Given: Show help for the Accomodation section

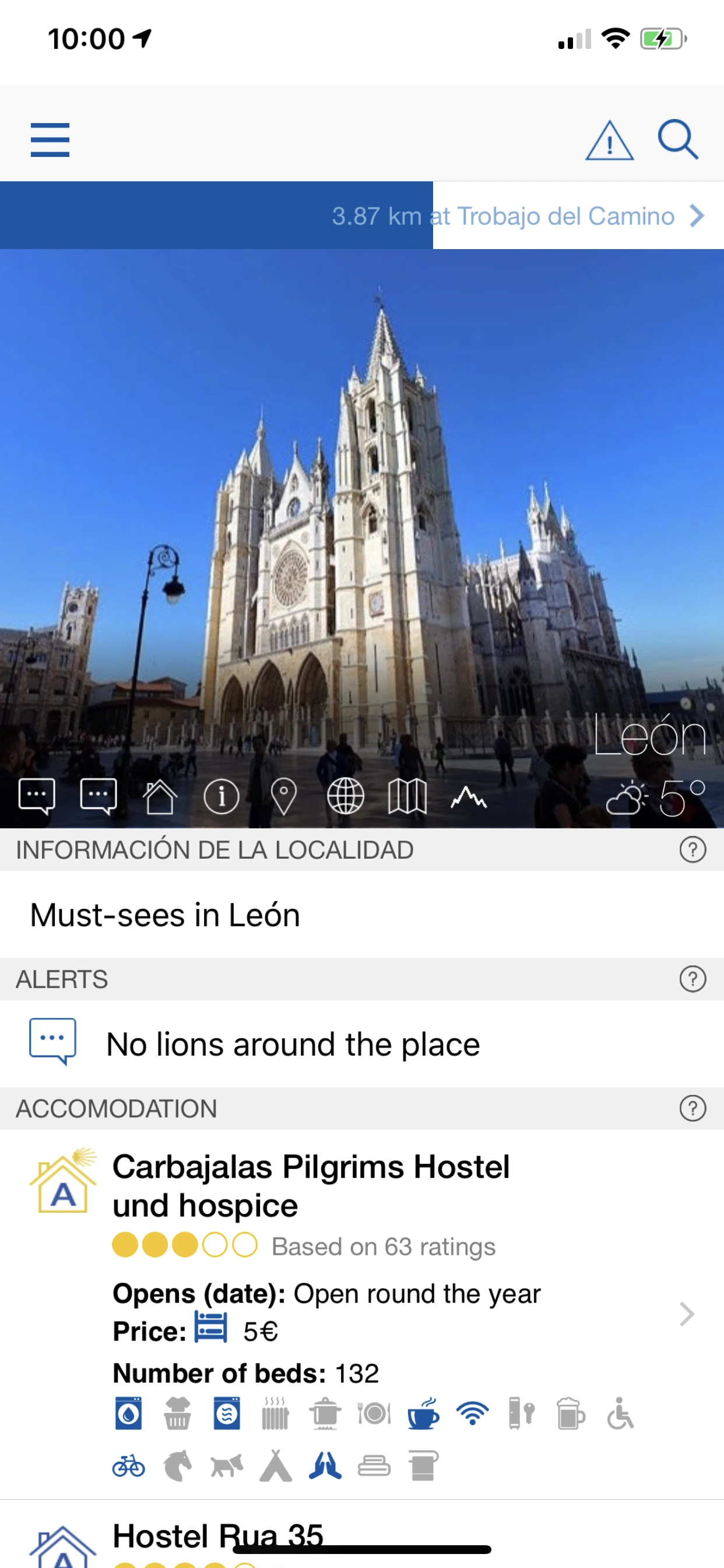Looking at the screenshot, I should click(x=693, y=1108).
